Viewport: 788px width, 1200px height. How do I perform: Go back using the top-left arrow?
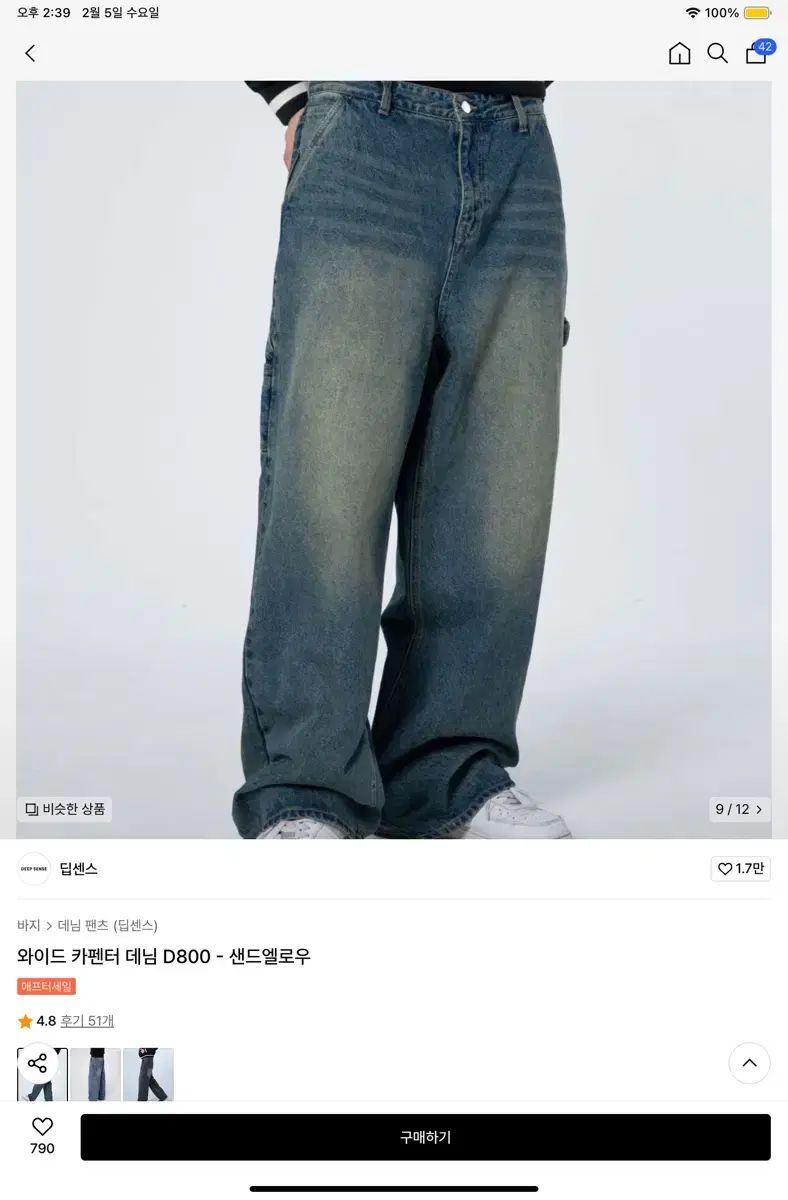(x=30, y=54)
